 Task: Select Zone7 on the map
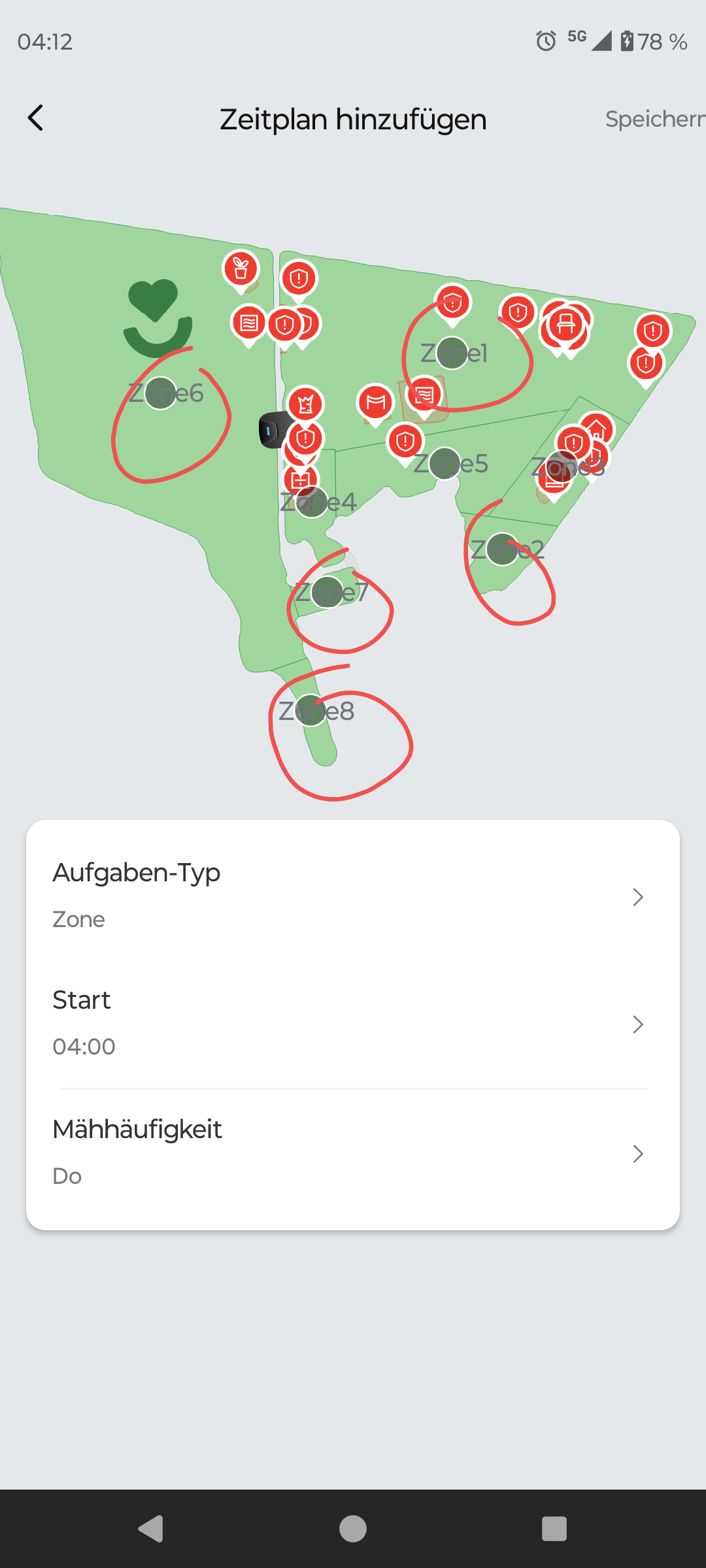(x=328, y=593)
